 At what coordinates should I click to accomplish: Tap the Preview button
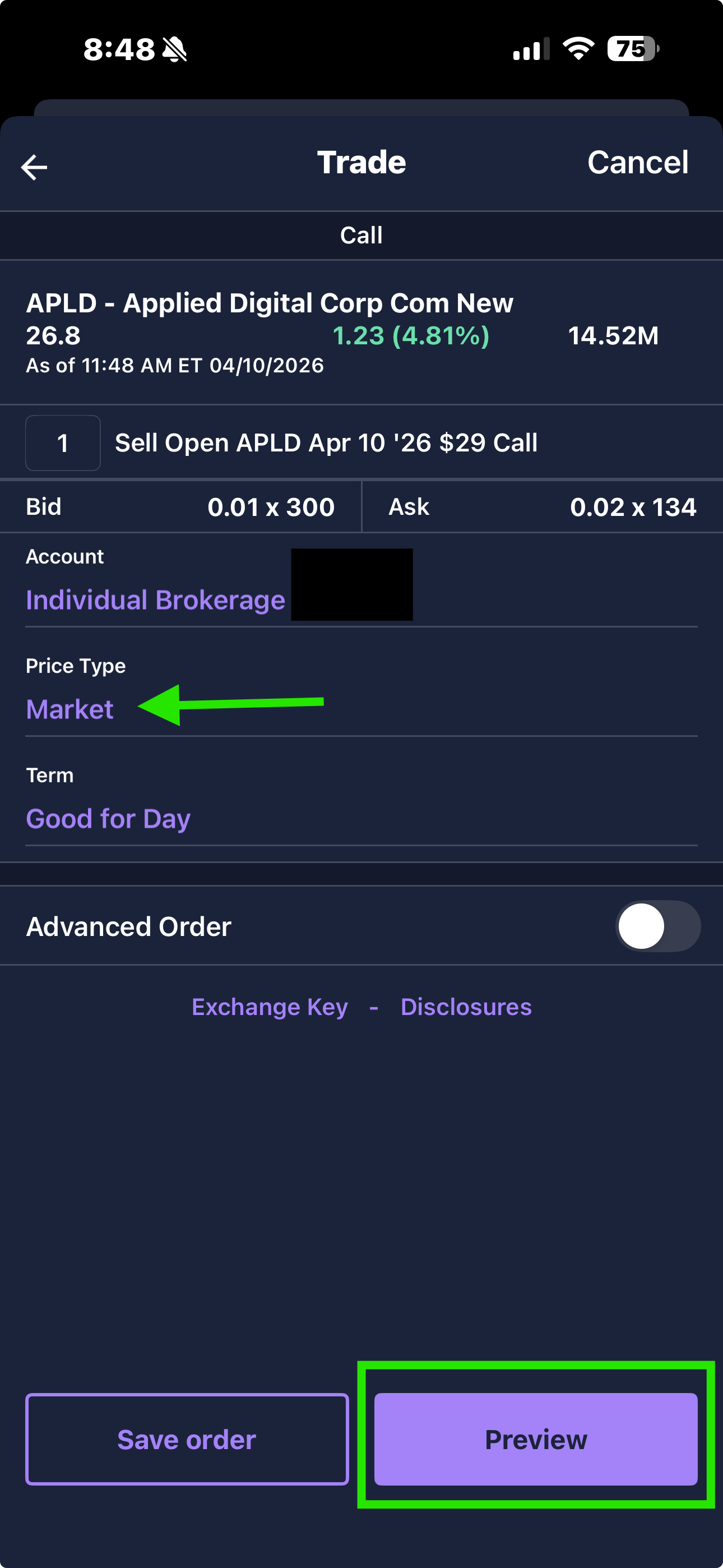click(x=535, y=1440)
